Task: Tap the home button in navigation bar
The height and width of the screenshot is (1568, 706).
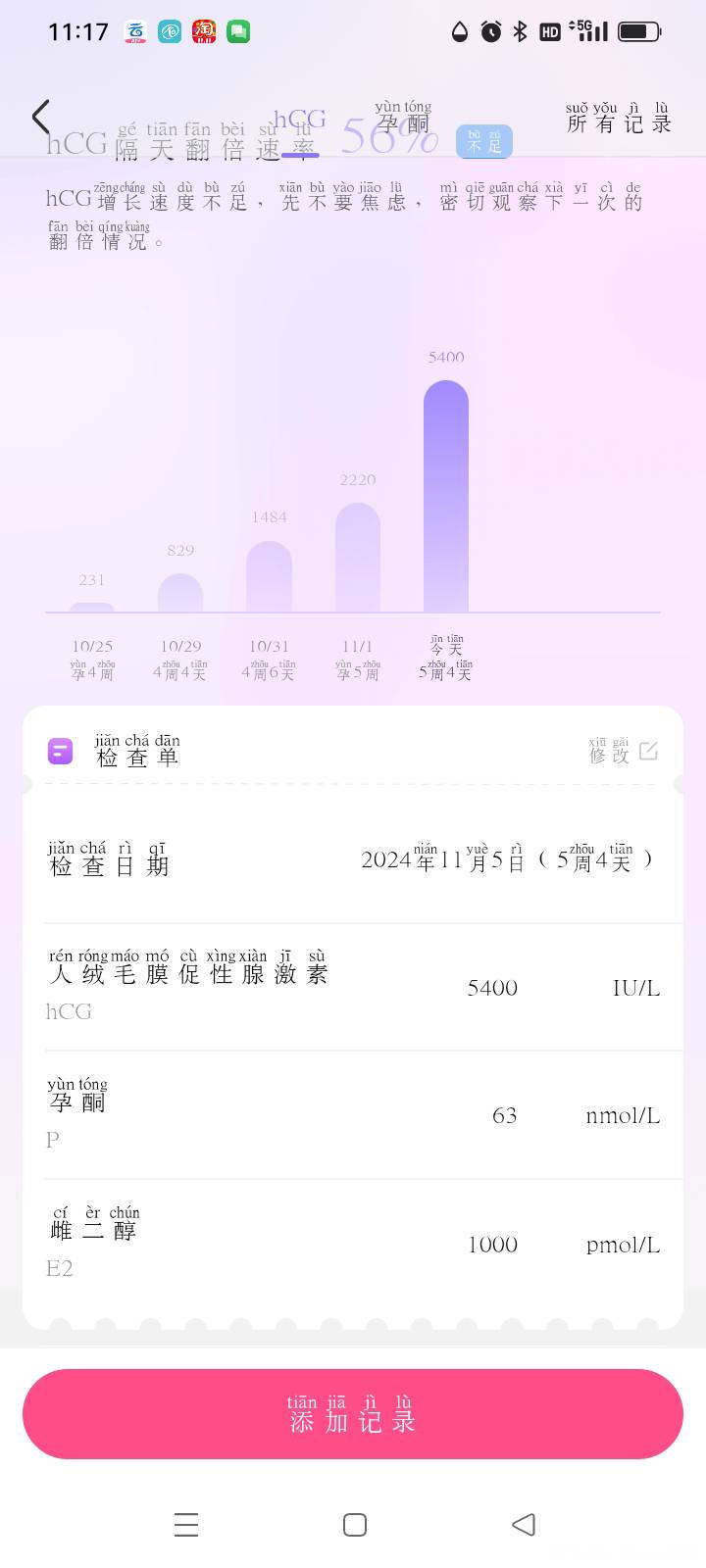Action: pos(353,1525)
